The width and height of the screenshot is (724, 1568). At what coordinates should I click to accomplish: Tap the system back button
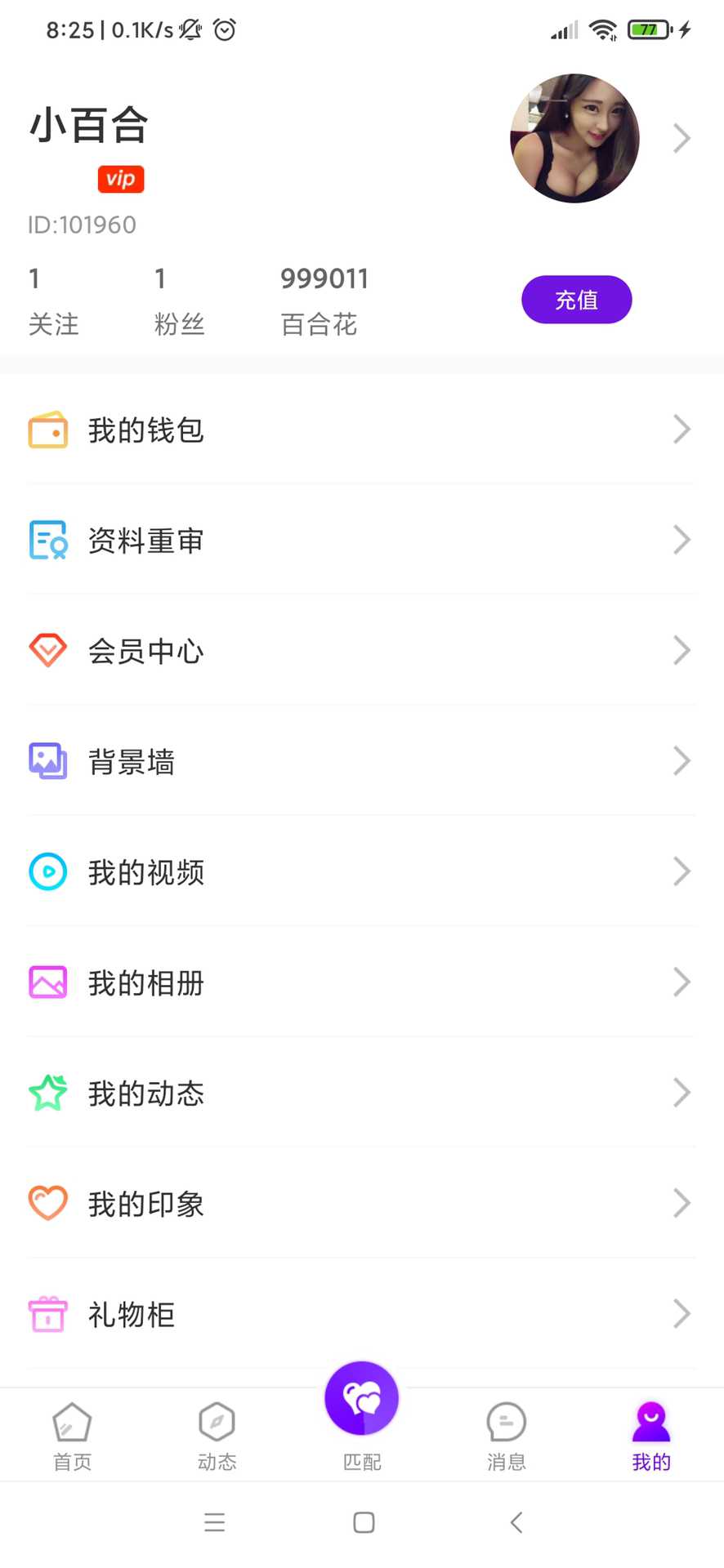coord(516,1522)
